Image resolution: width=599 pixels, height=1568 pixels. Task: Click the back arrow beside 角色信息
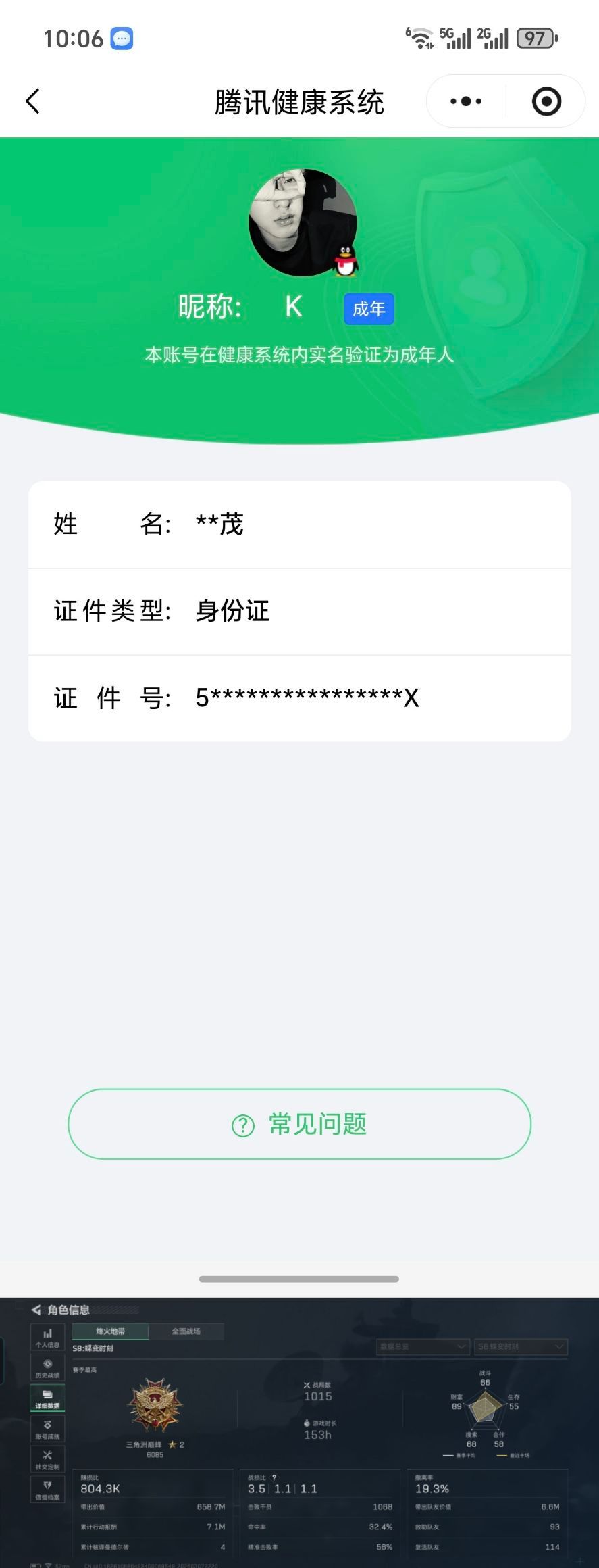pos(36,1308)
